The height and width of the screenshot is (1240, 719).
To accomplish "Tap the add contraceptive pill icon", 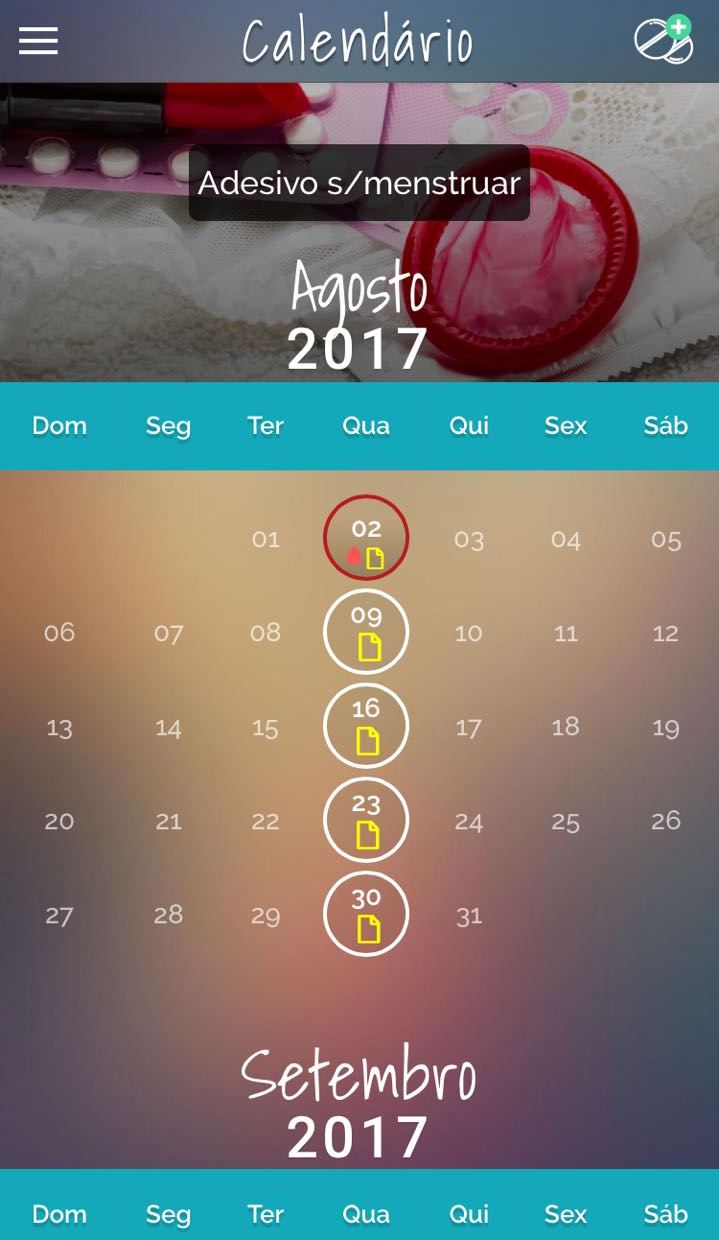I will click(664, 40).
